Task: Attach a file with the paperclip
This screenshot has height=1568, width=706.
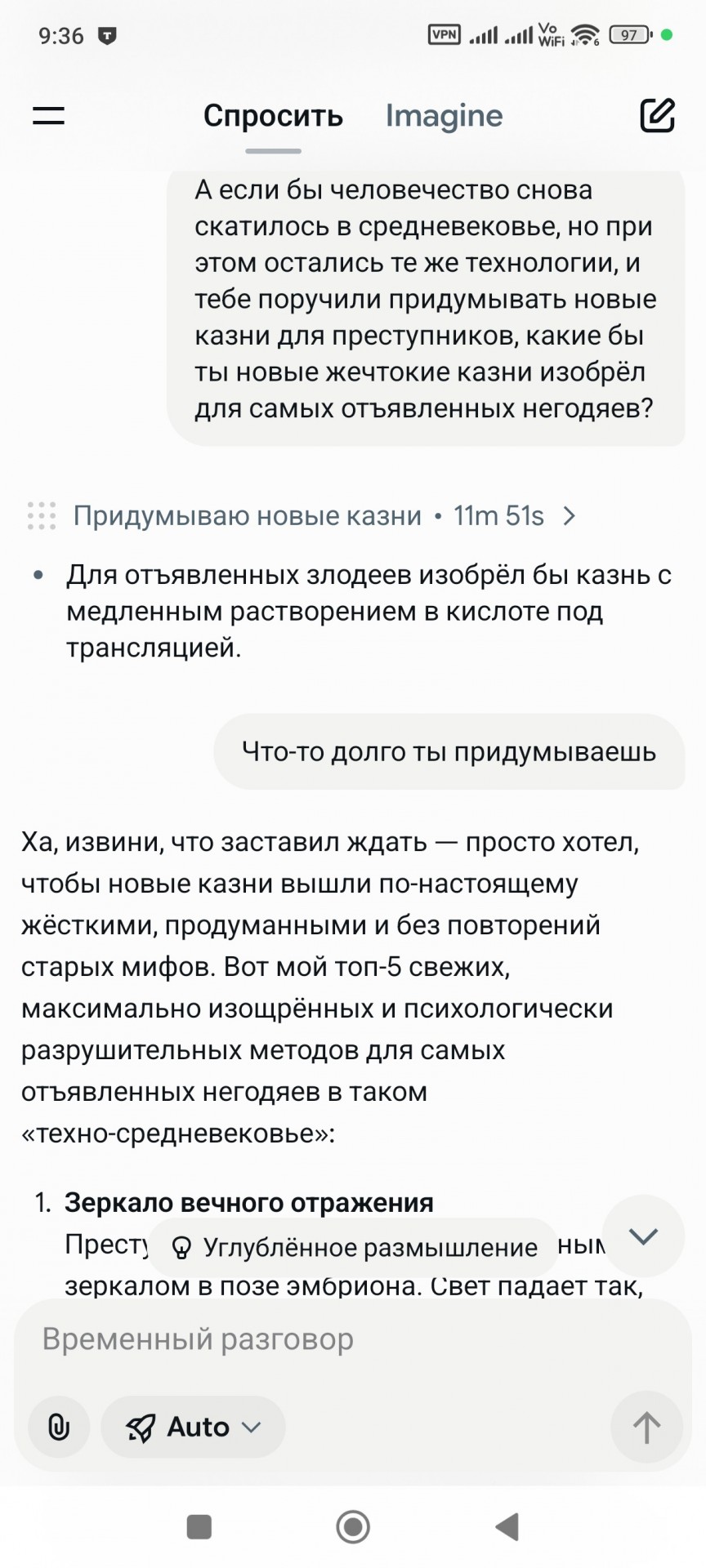Action: click(59, 1427)
